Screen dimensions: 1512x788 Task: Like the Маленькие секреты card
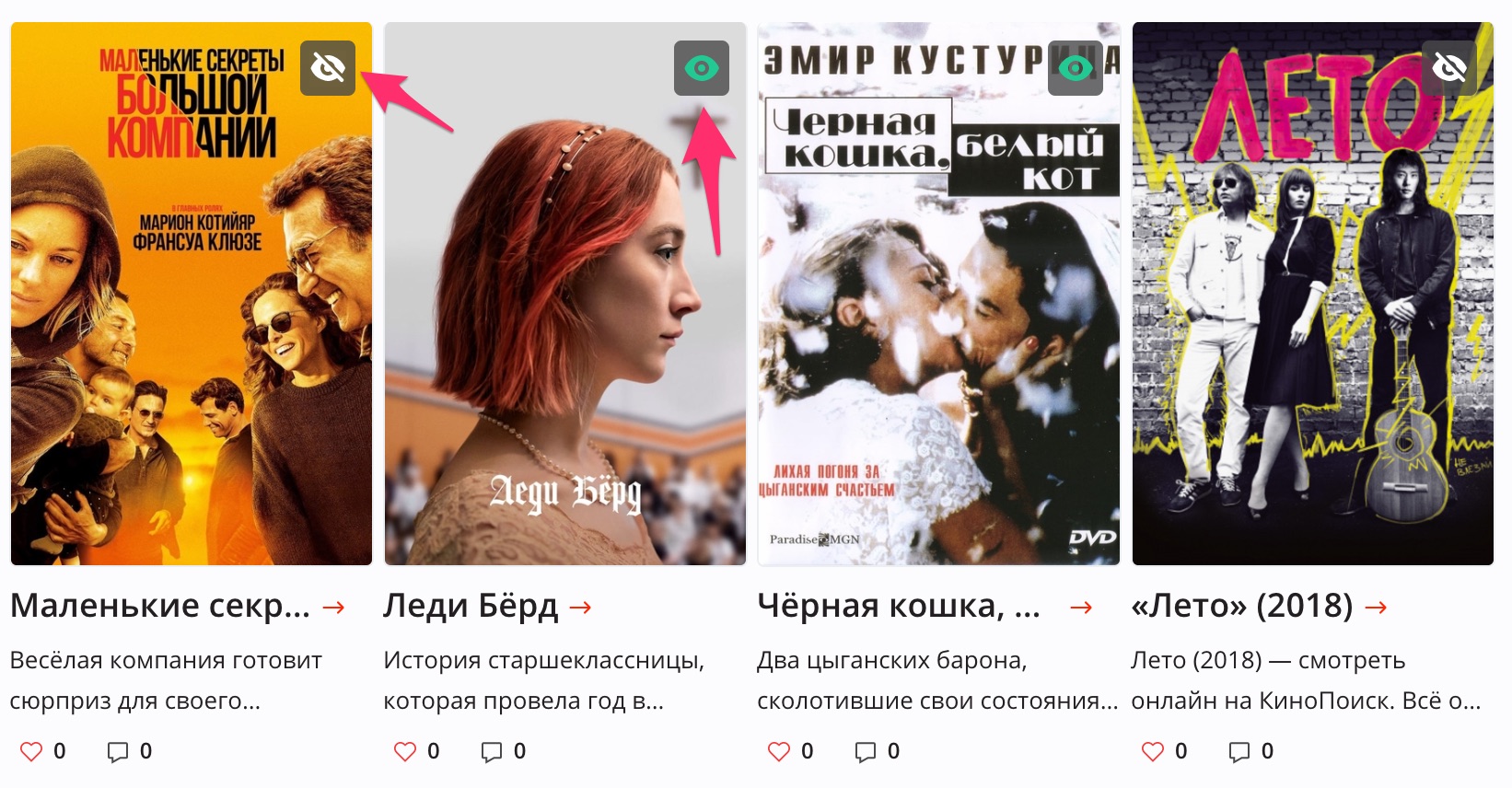31,751
